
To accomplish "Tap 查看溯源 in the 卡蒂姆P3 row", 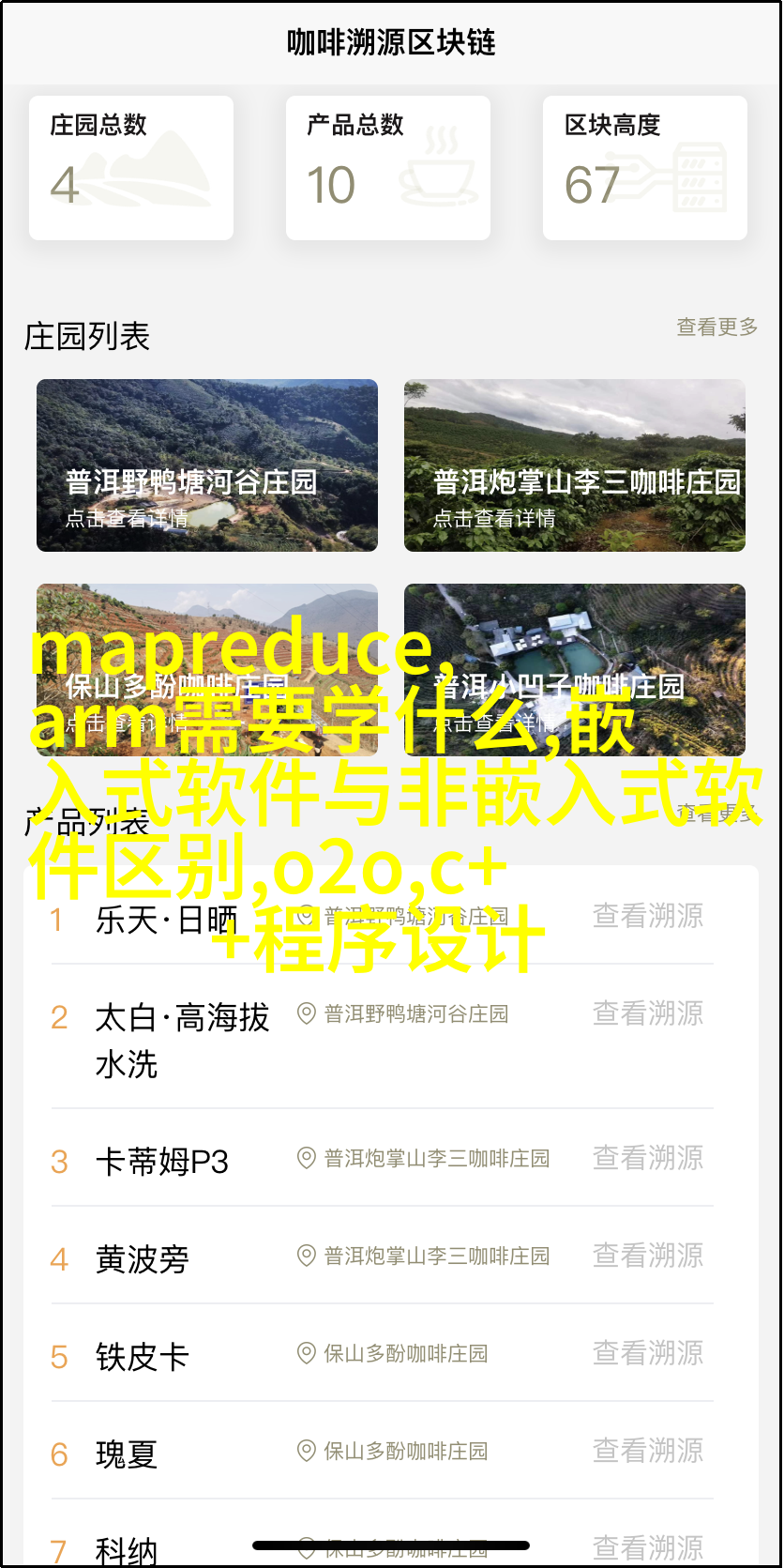I will [x=648, y=1158].
